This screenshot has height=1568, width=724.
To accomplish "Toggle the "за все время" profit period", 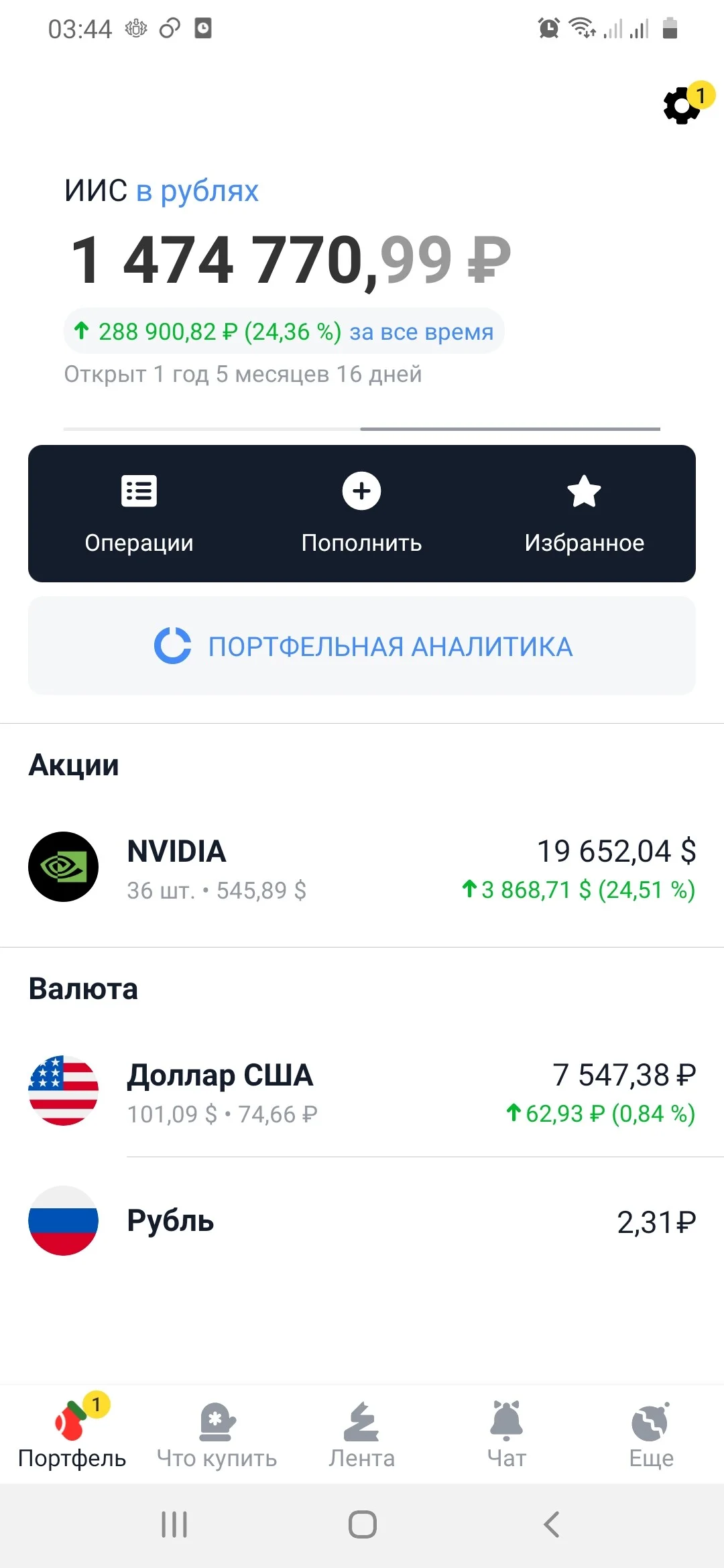I will (x=421, y=332).
